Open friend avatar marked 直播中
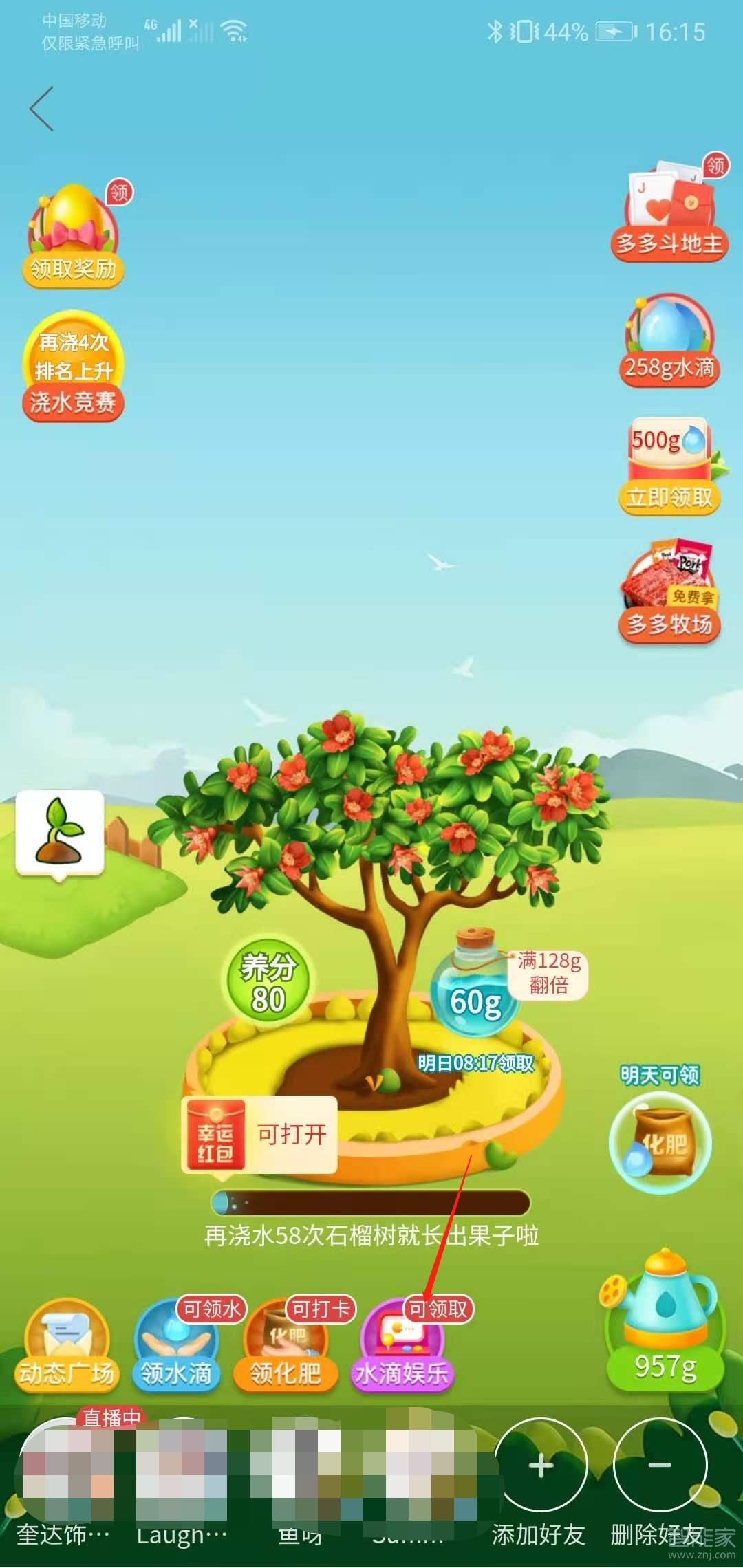 click(67, 1472)
